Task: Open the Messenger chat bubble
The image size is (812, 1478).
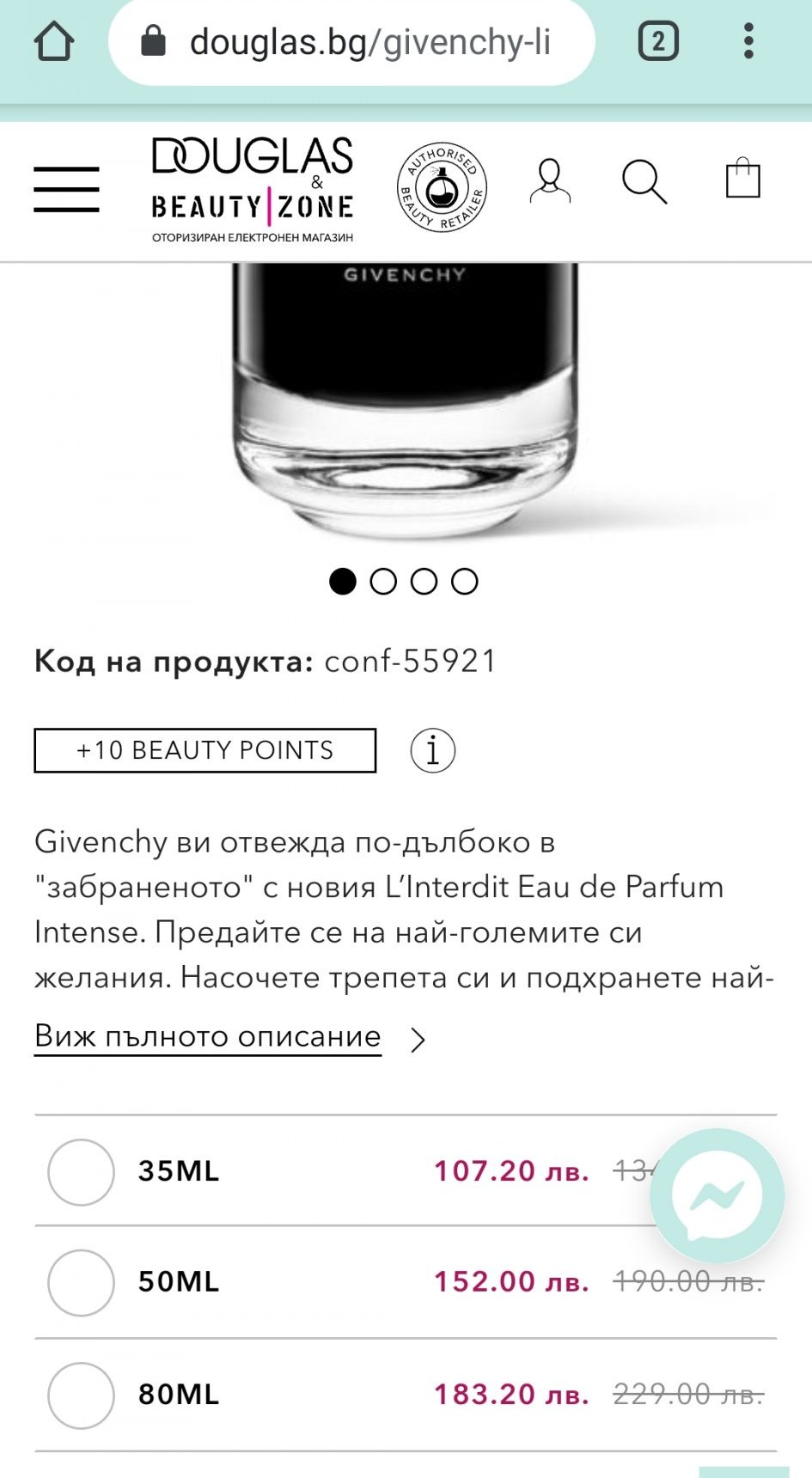Action: click(x=717, y=1195)
